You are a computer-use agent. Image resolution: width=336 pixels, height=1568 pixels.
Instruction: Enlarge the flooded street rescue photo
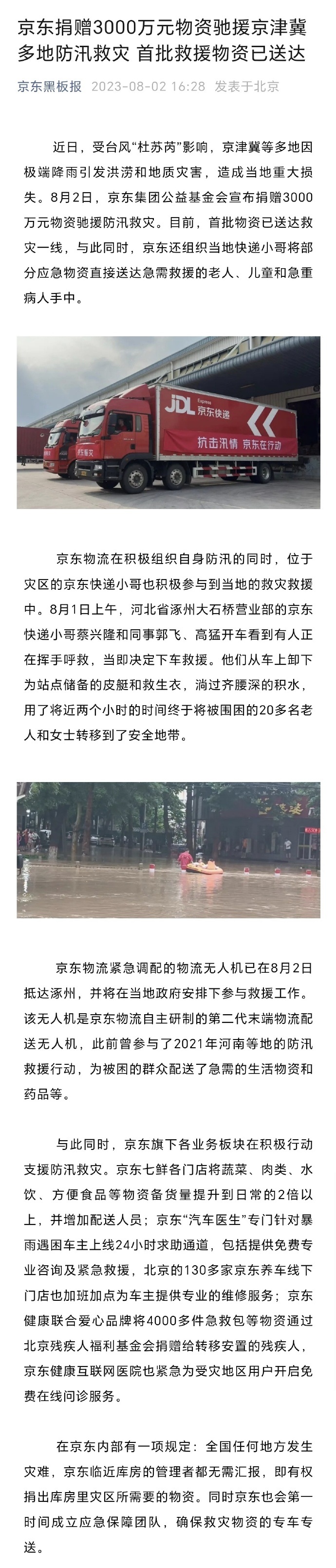(x=168, y=849)
